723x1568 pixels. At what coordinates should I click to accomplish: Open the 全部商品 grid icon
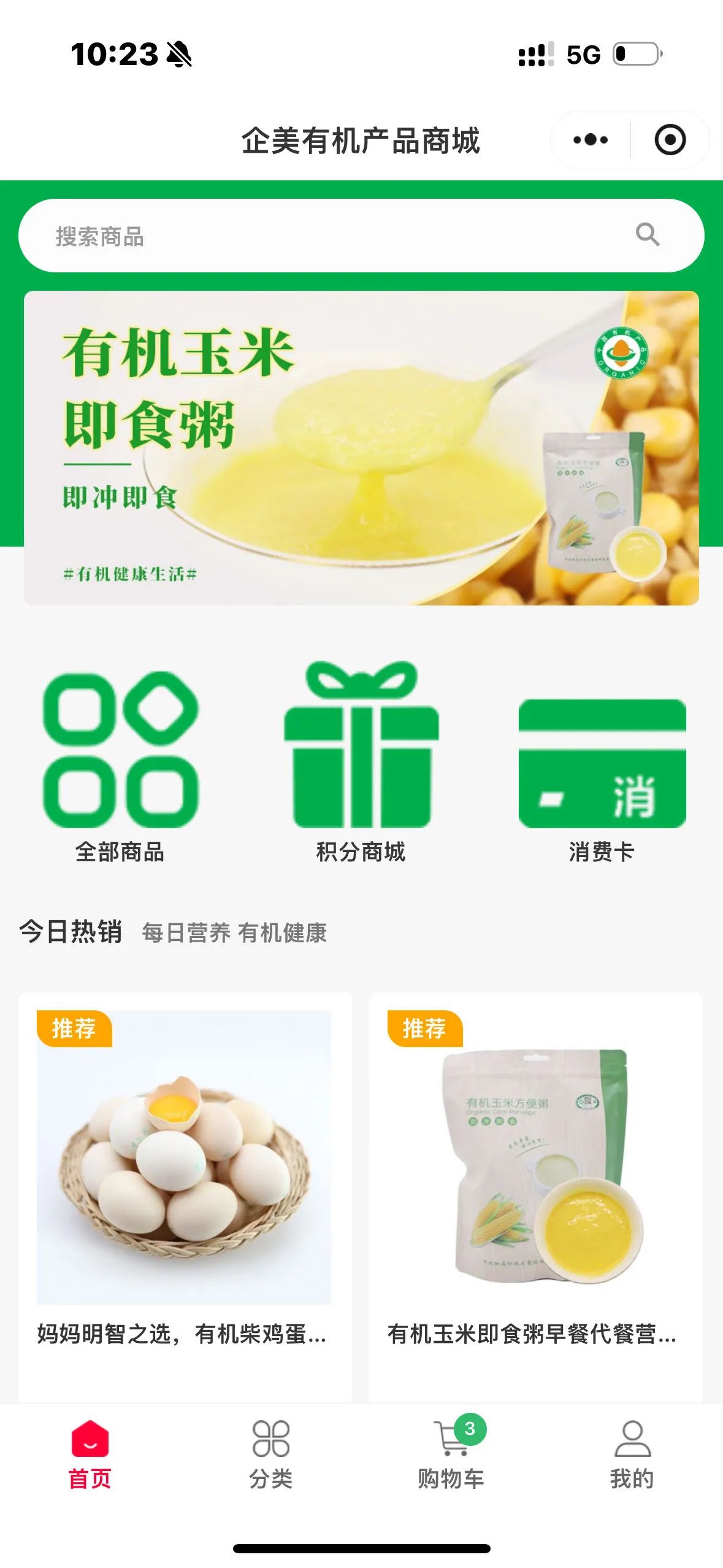click(121, 755)
